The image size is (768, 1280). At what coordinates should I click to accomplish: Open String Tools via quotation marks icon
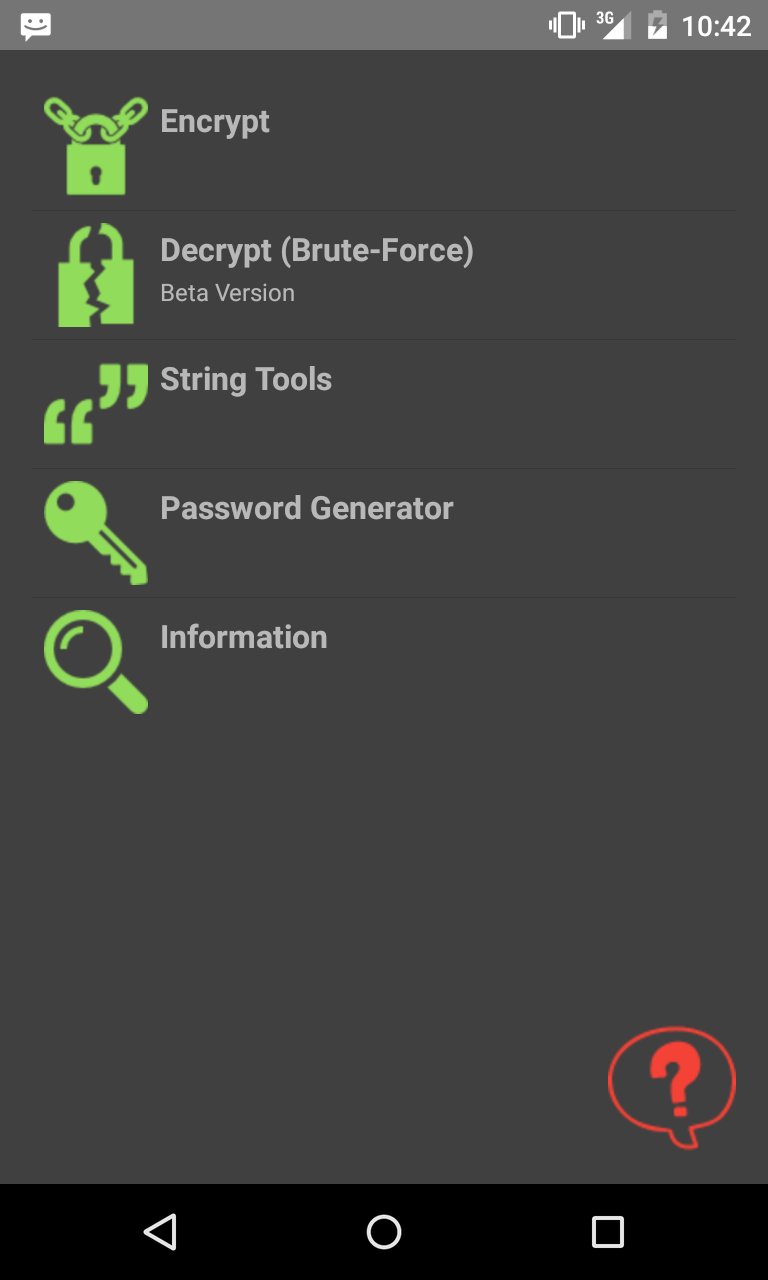click(x=94, y=398)
